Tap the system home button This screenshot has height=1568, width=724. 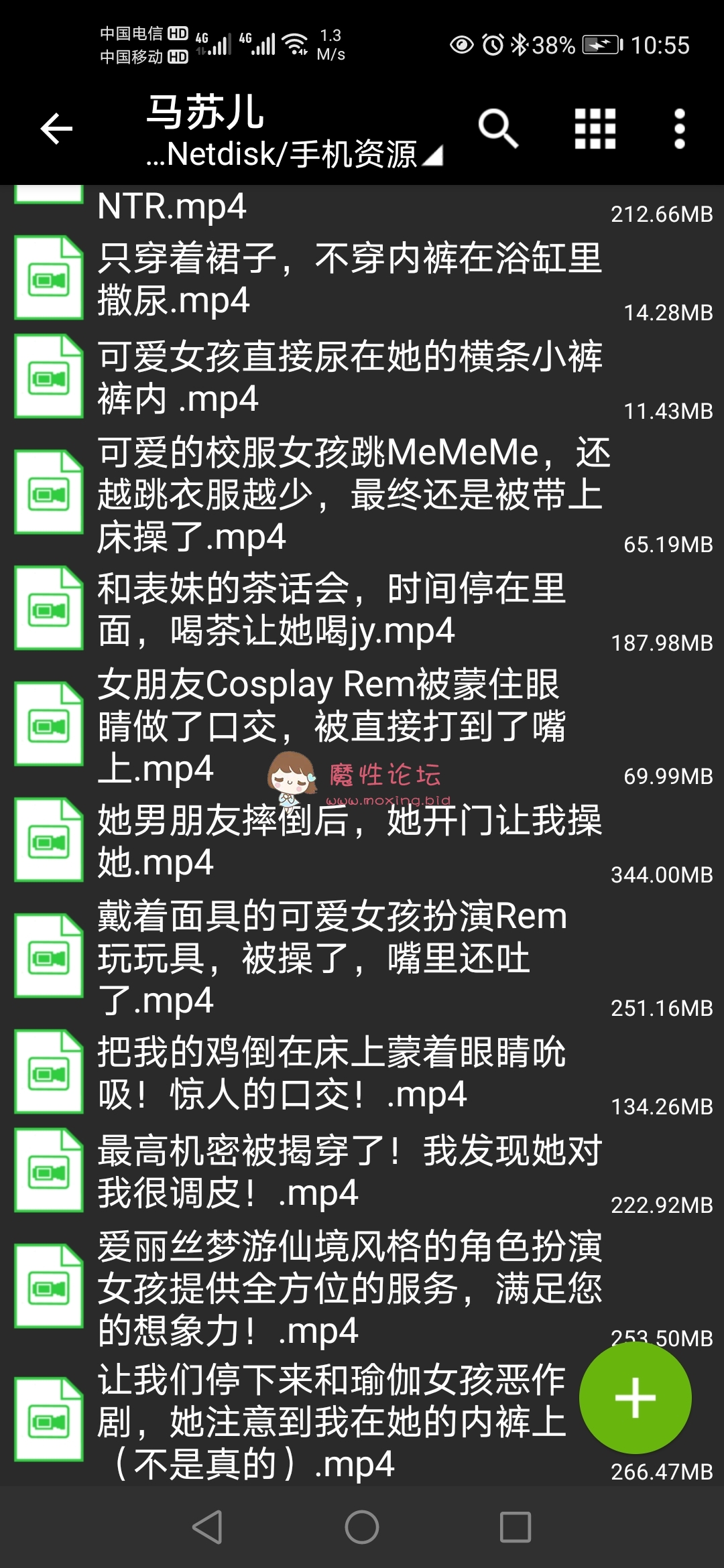(362, 1527)
